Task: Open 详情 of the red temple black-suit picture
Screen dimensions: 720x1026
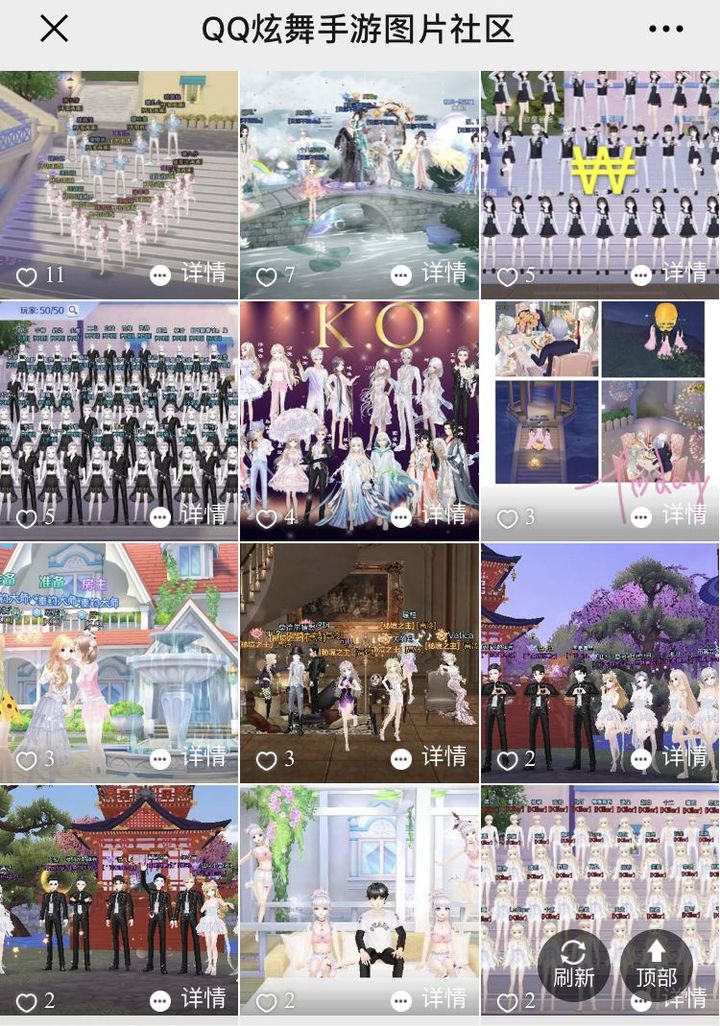Action: click(190, 999)
